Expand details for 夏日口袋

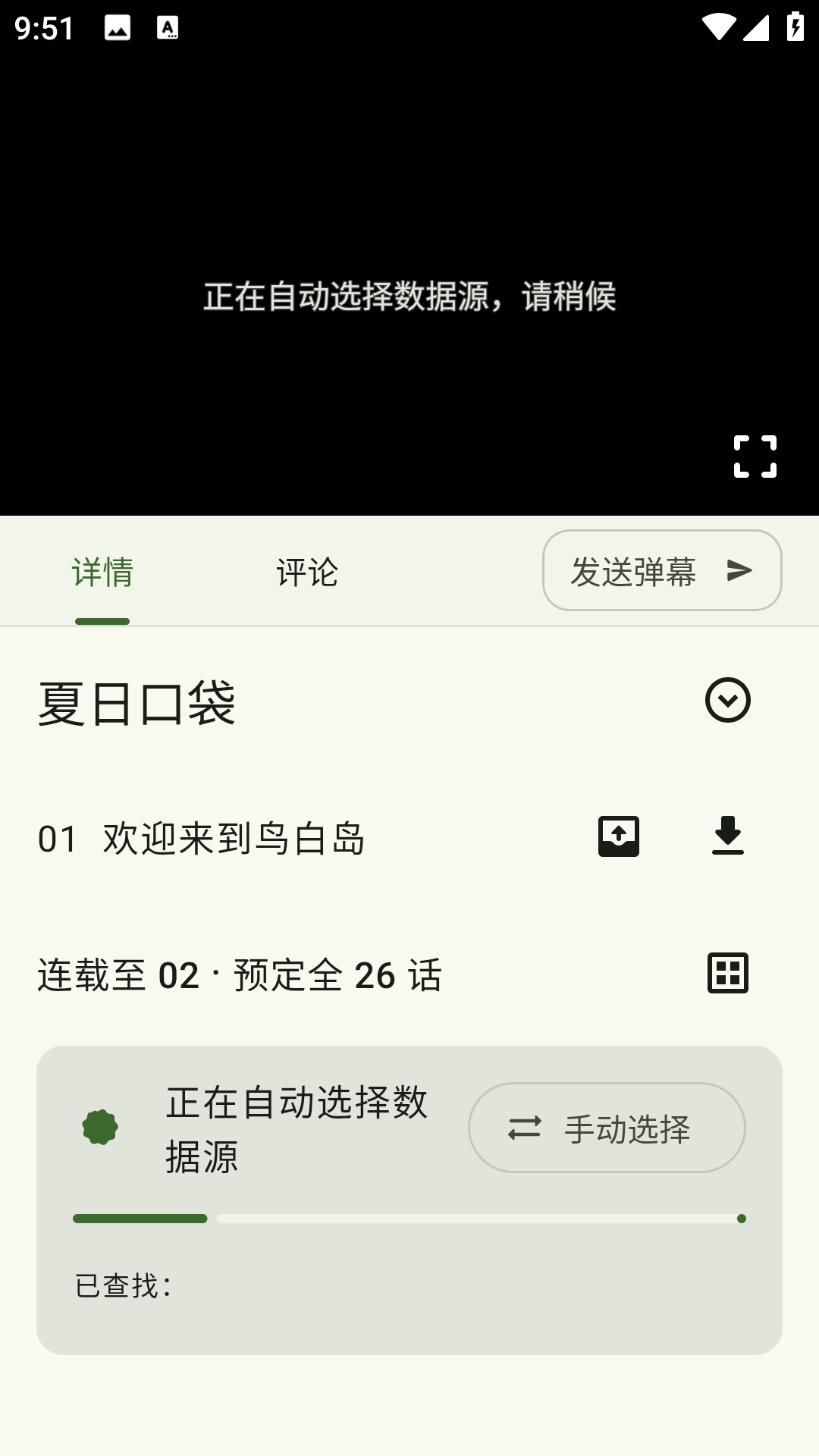727,700
